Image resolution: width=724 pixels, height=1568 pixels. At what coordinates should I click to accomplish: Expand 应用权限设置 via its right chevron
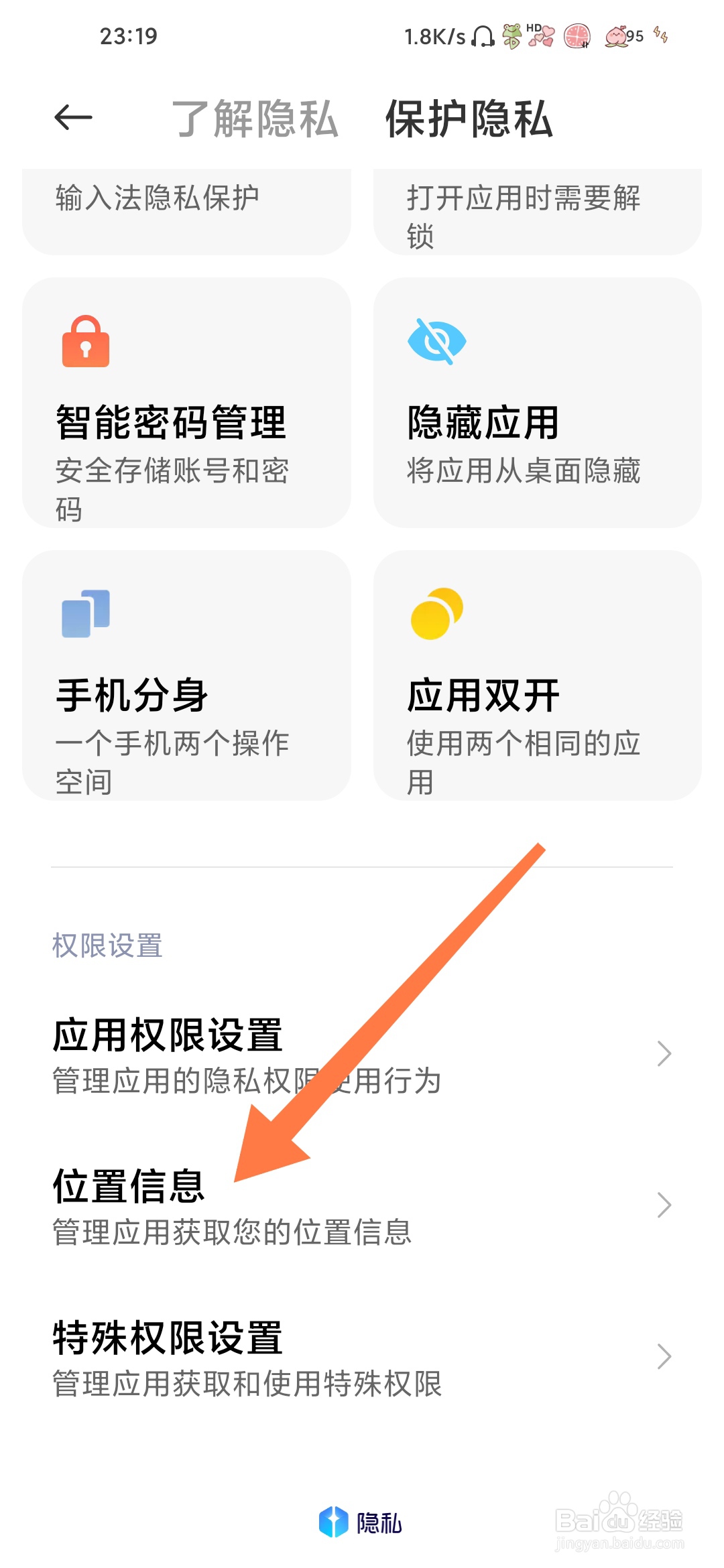click(663, 1053)
